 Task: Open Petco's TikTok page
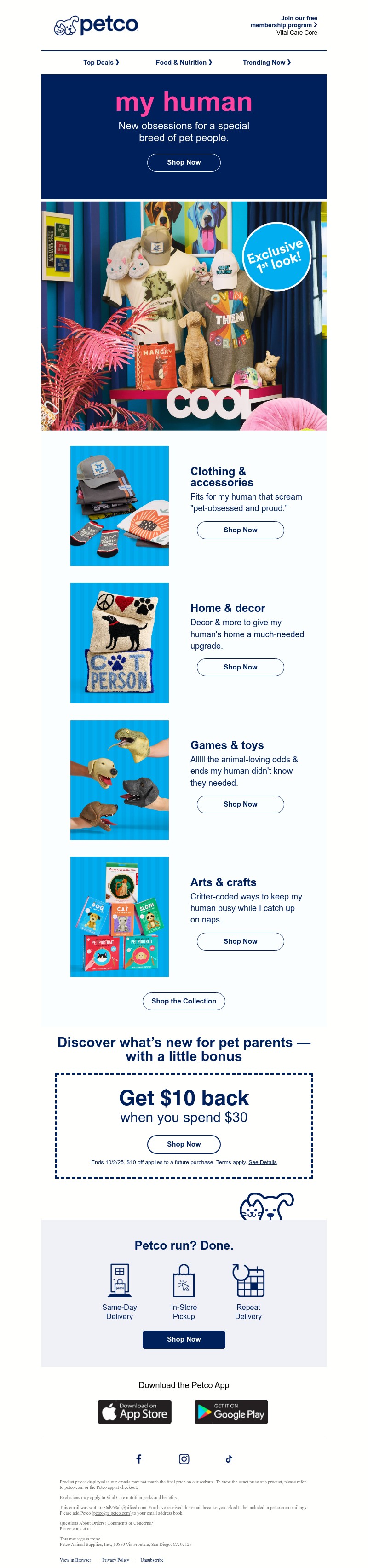(229, 1458)
